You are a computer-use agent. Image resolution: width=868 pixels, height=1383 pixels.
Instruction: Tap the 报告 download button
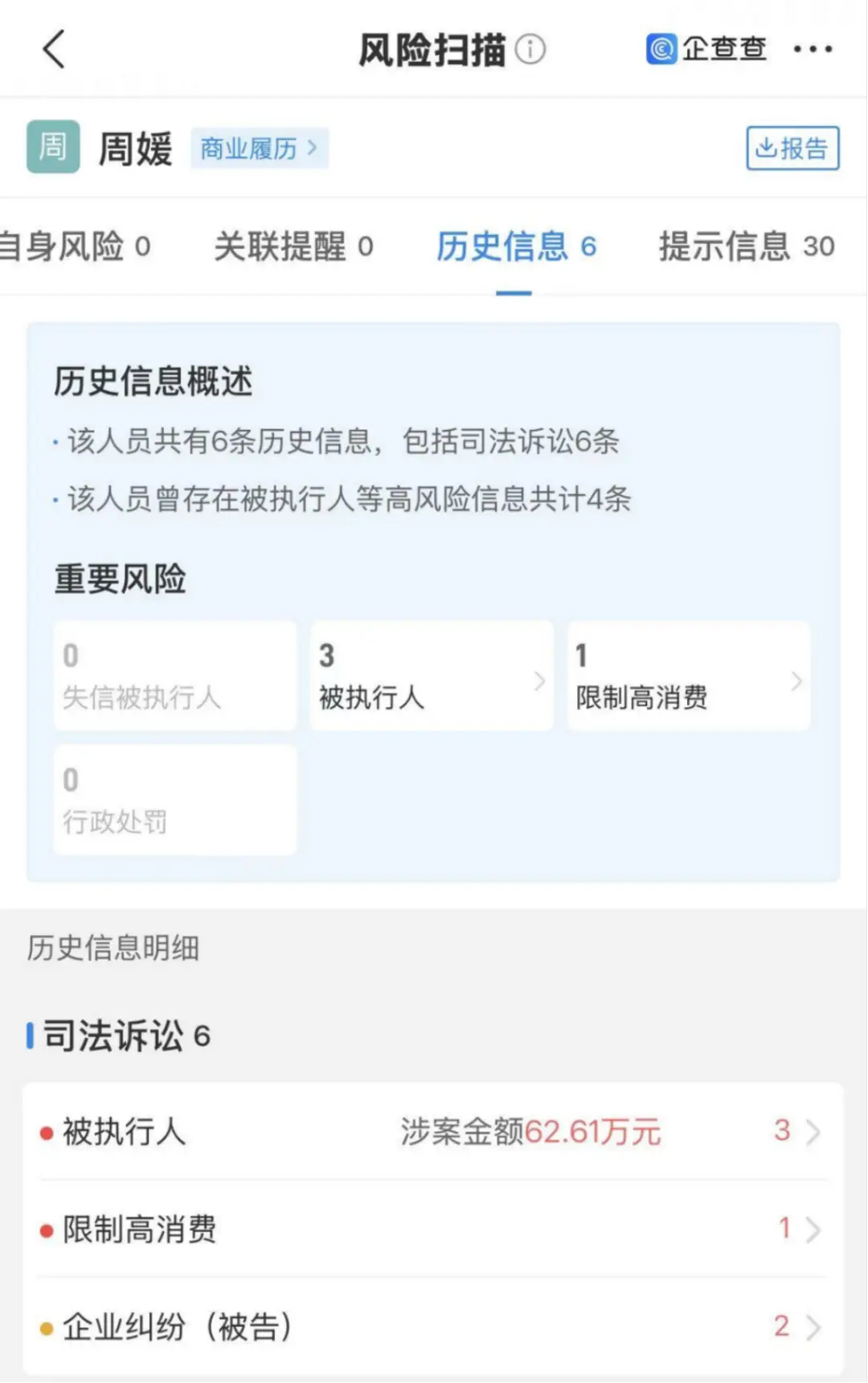(792, 149)
